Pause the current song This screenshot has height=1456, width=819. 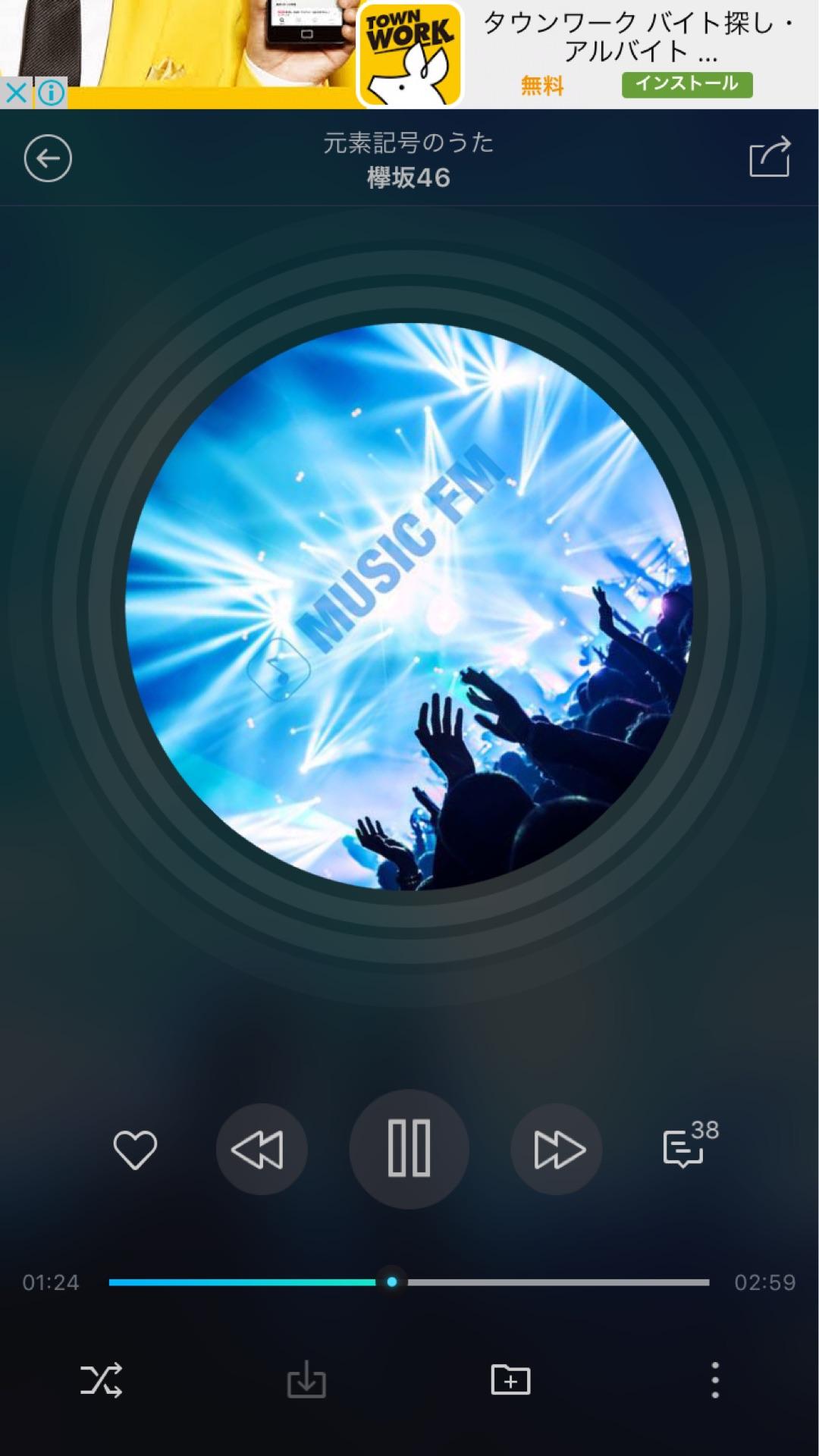tap(409, 1149)
